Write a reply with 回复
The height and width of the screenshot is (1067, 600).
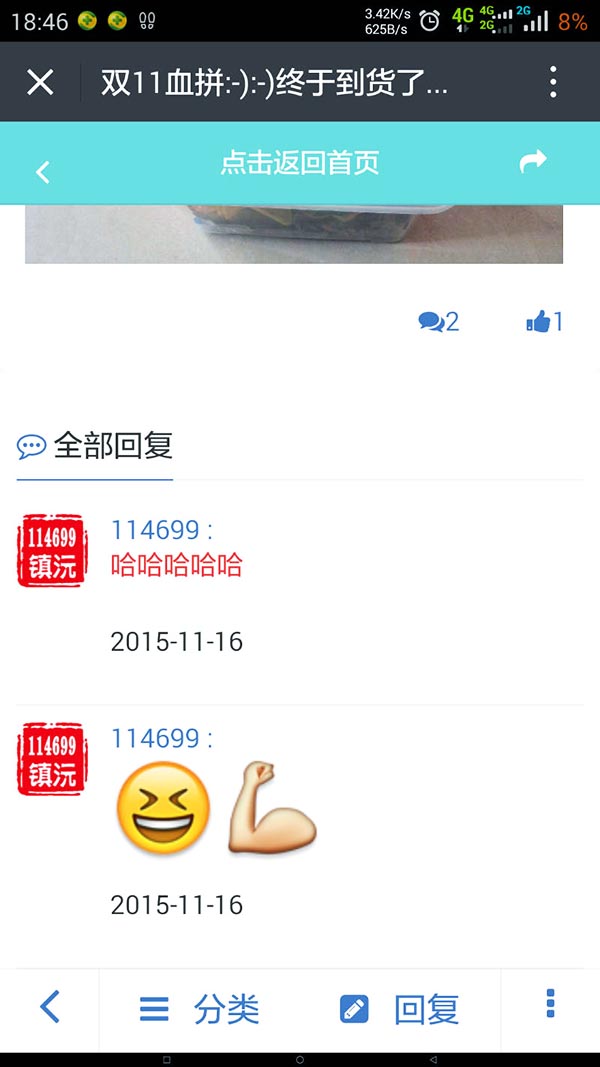coord(399,1008)
